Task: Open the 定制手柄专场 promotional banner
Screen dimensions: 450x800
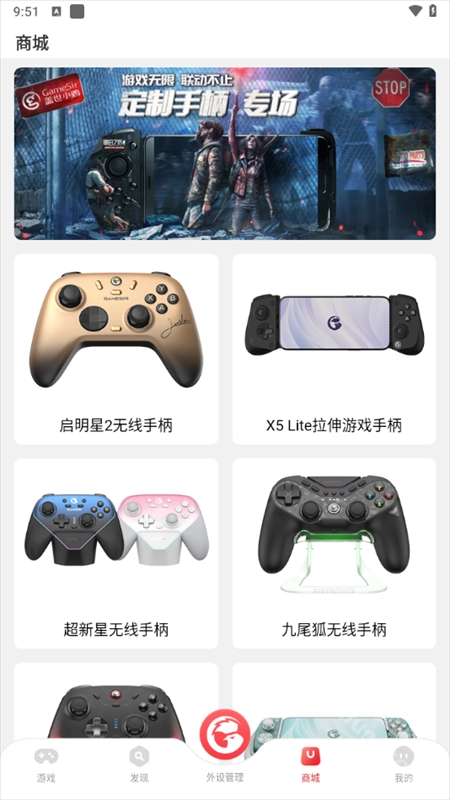Action: (x=225, y=154)
